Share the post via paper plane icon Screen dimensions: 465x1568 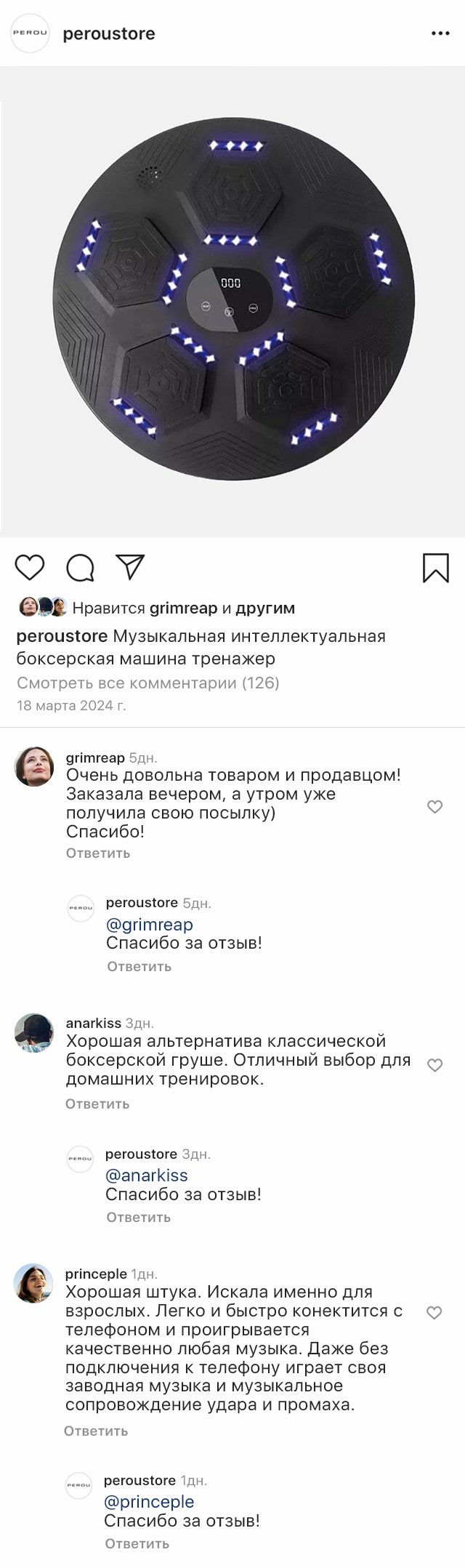click(131, 567)
